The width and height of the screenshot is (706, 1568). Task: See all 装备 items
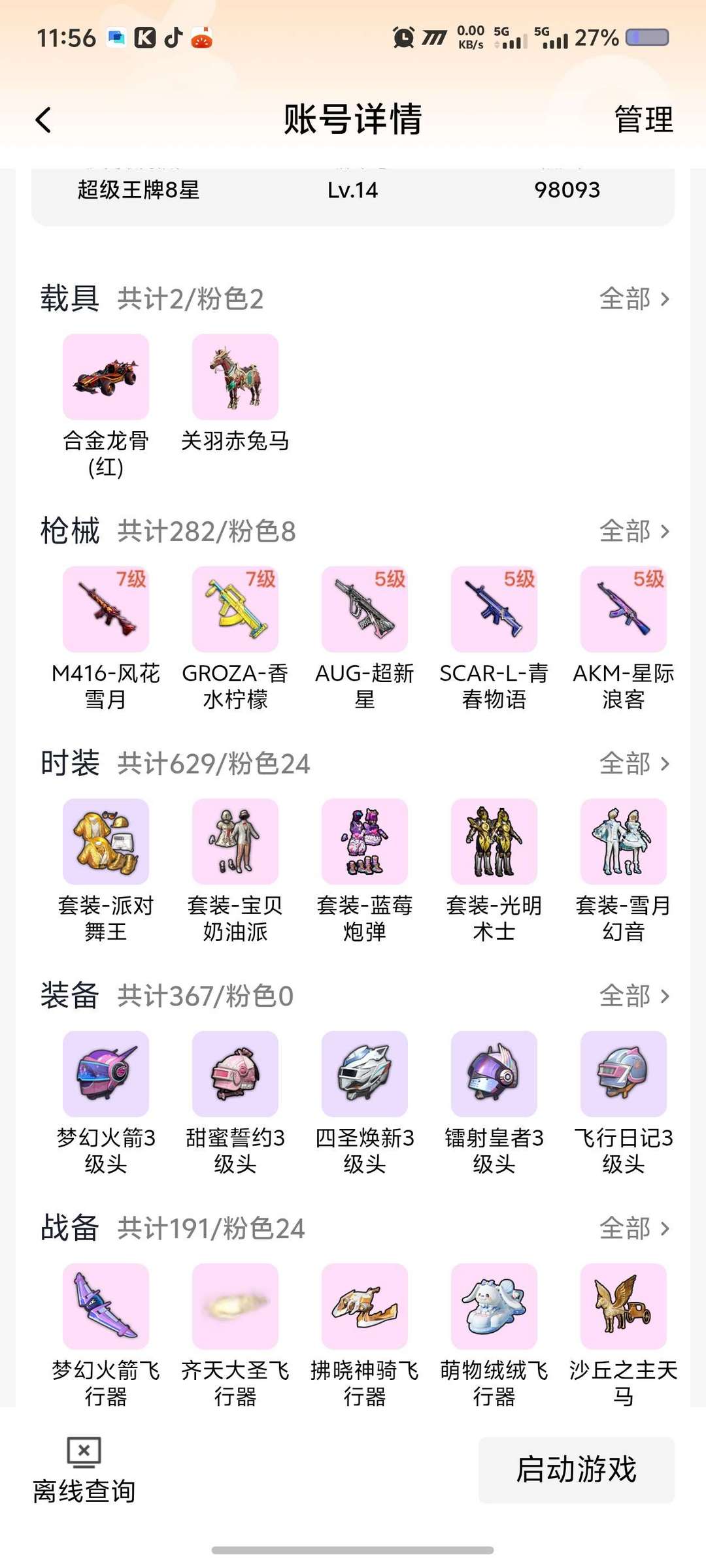point(634,996)
